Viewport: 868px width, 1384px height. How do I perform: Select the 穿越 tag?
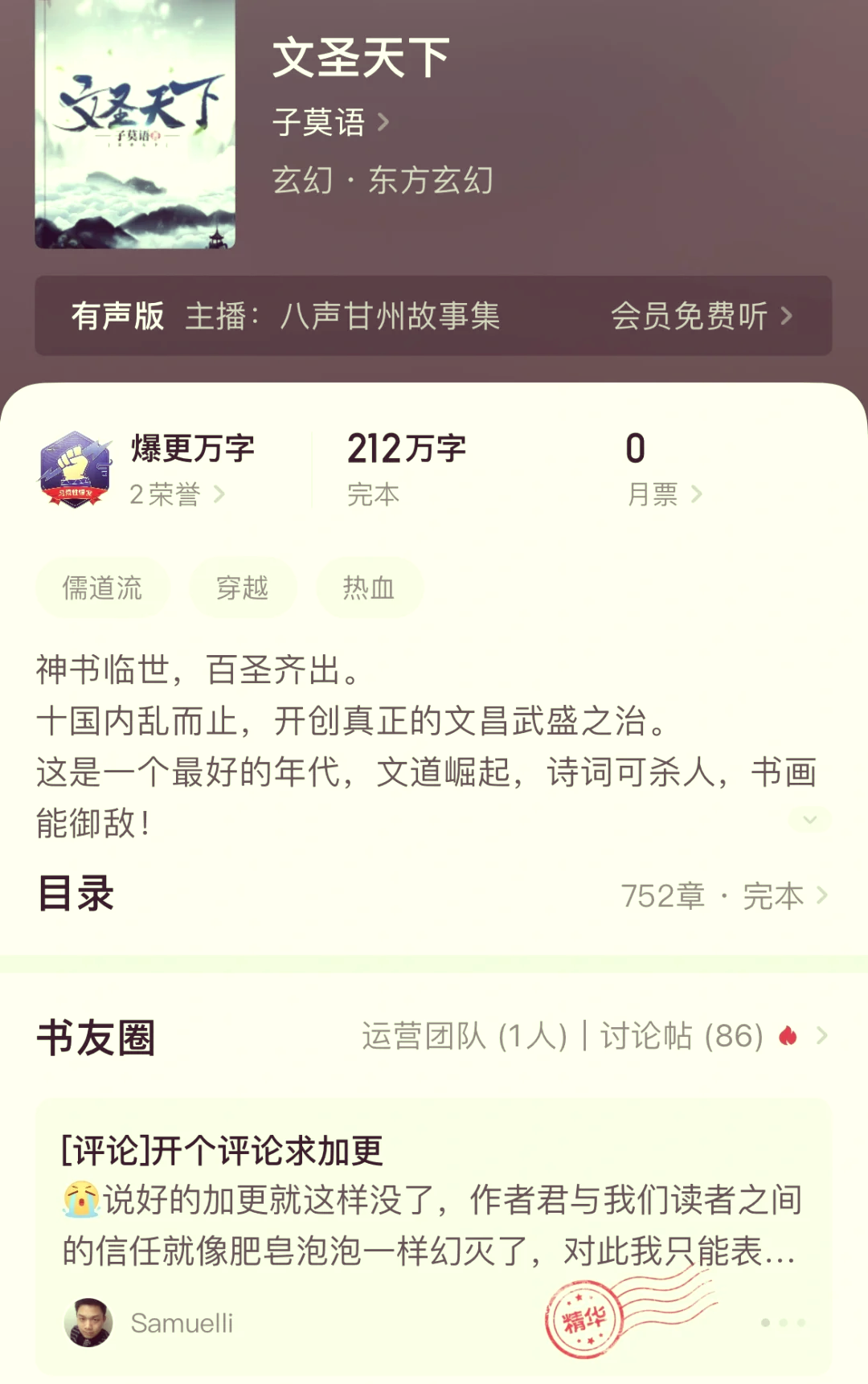point(242,588)
